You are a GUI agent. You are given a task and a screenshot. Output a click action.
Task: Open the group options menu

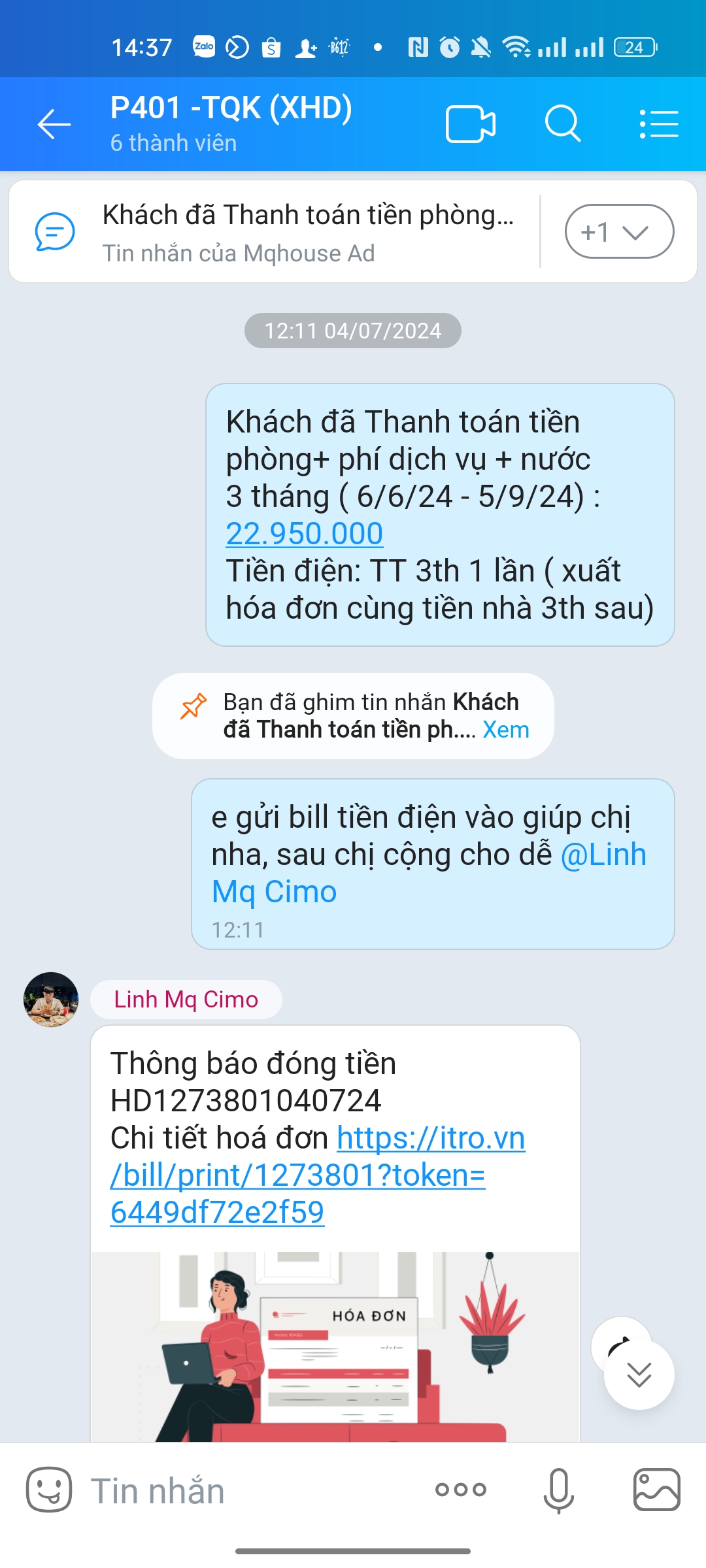pyautogui.click(x=658, y=124)
